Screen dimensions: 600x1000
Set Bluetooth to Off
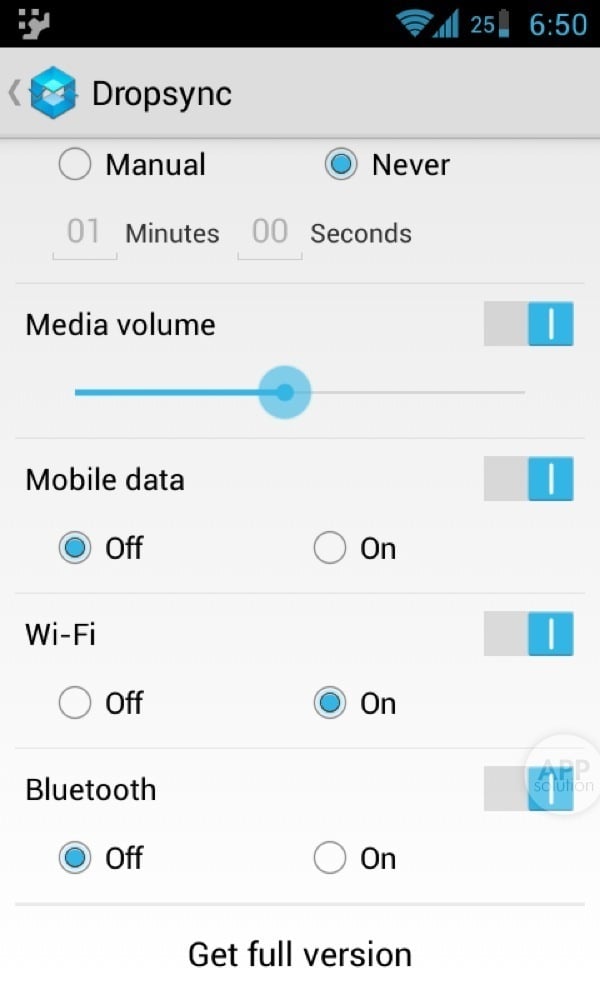75,858
